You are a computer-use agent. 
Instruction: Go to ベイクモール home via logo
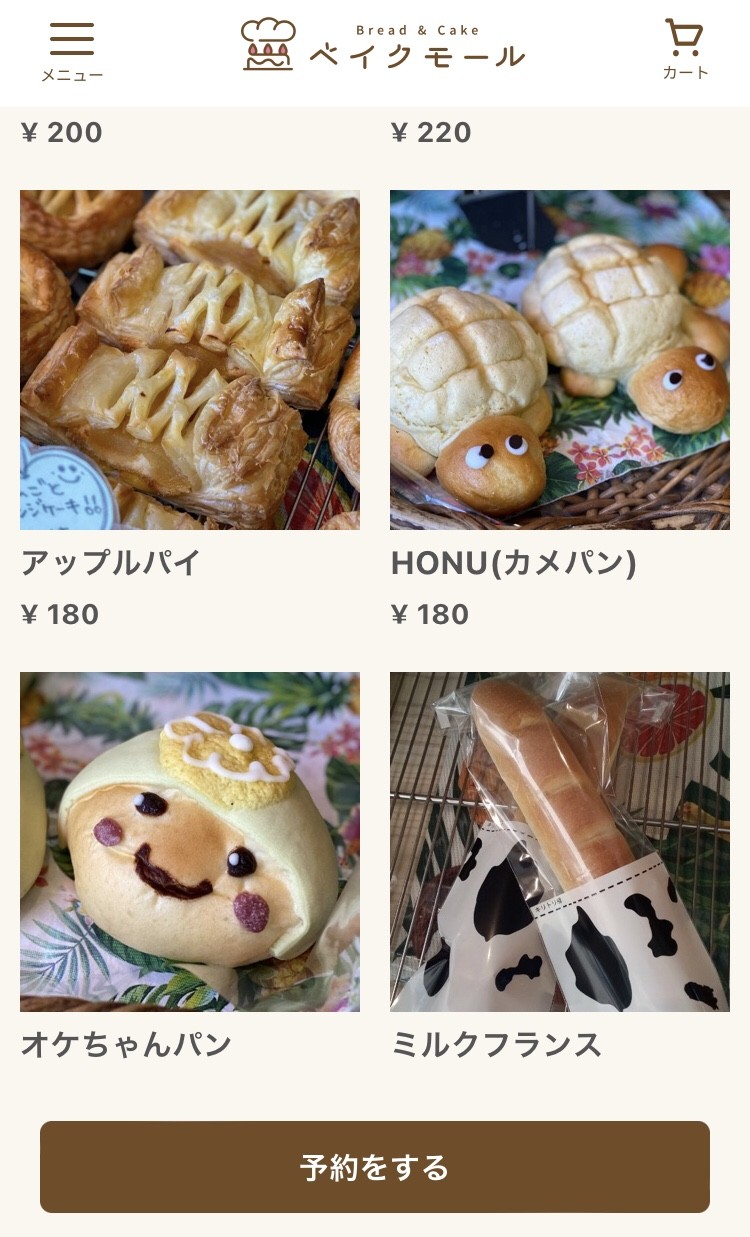click(x=383, y=46)
